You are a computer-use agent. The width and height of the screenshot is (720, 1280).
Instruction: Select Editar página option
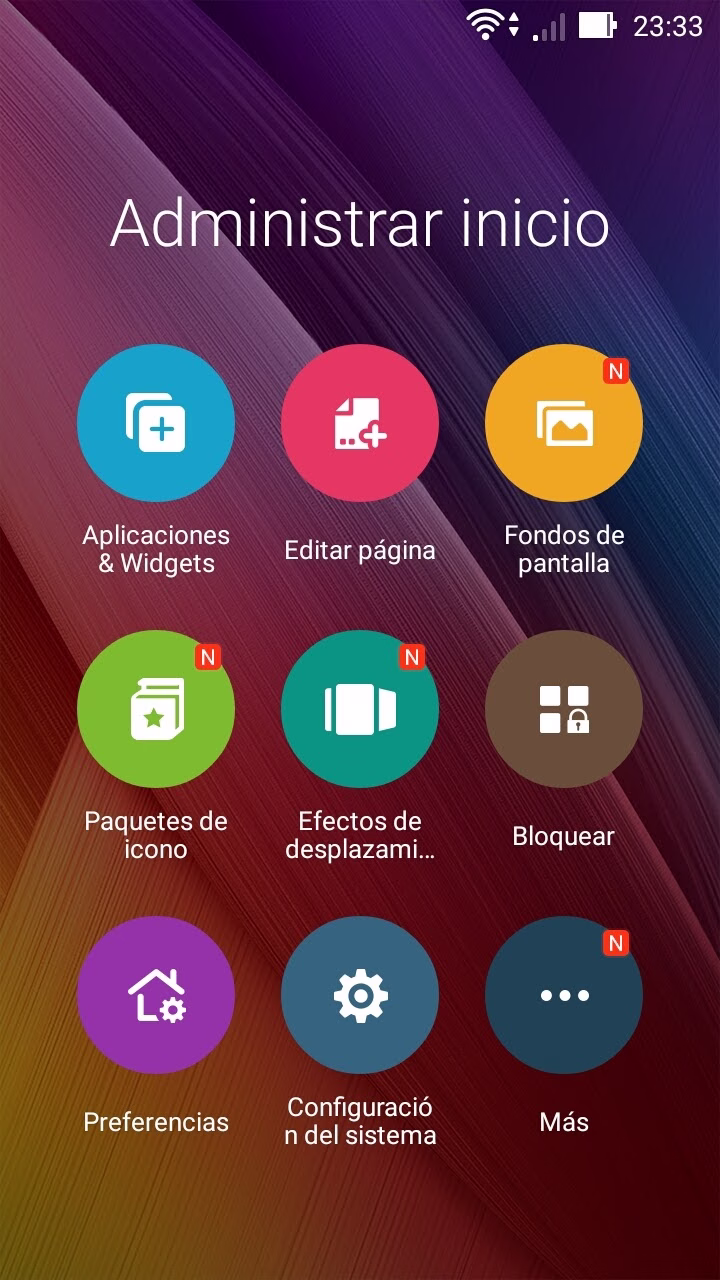pyautogui.click(x=360, y=423)
